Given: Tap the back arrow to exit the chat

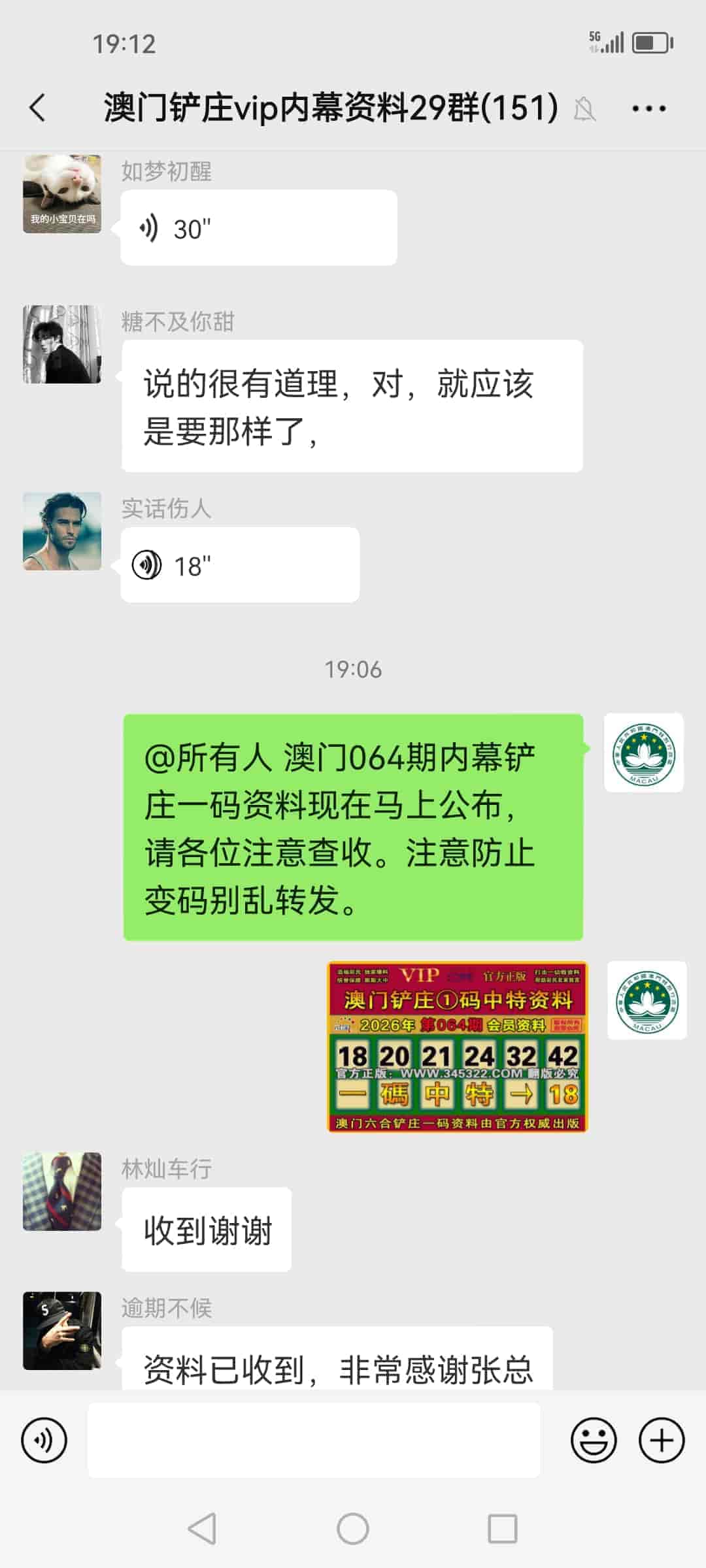Looking at the screenshot, I should [x=37, y=108].
